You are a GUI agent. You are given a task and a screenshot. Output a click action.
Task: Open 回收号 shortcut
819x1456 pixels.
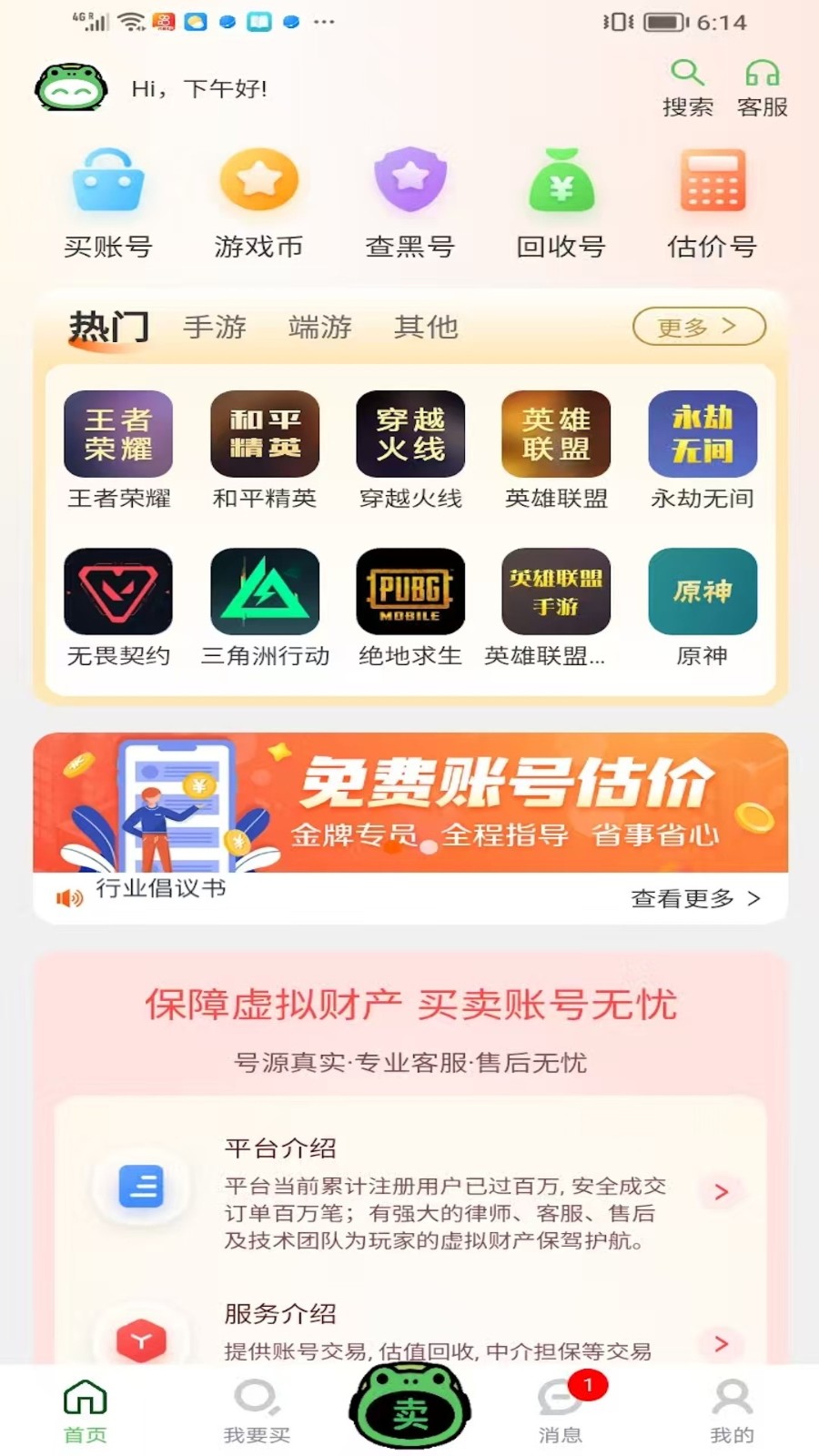click(x=561, y=203)
